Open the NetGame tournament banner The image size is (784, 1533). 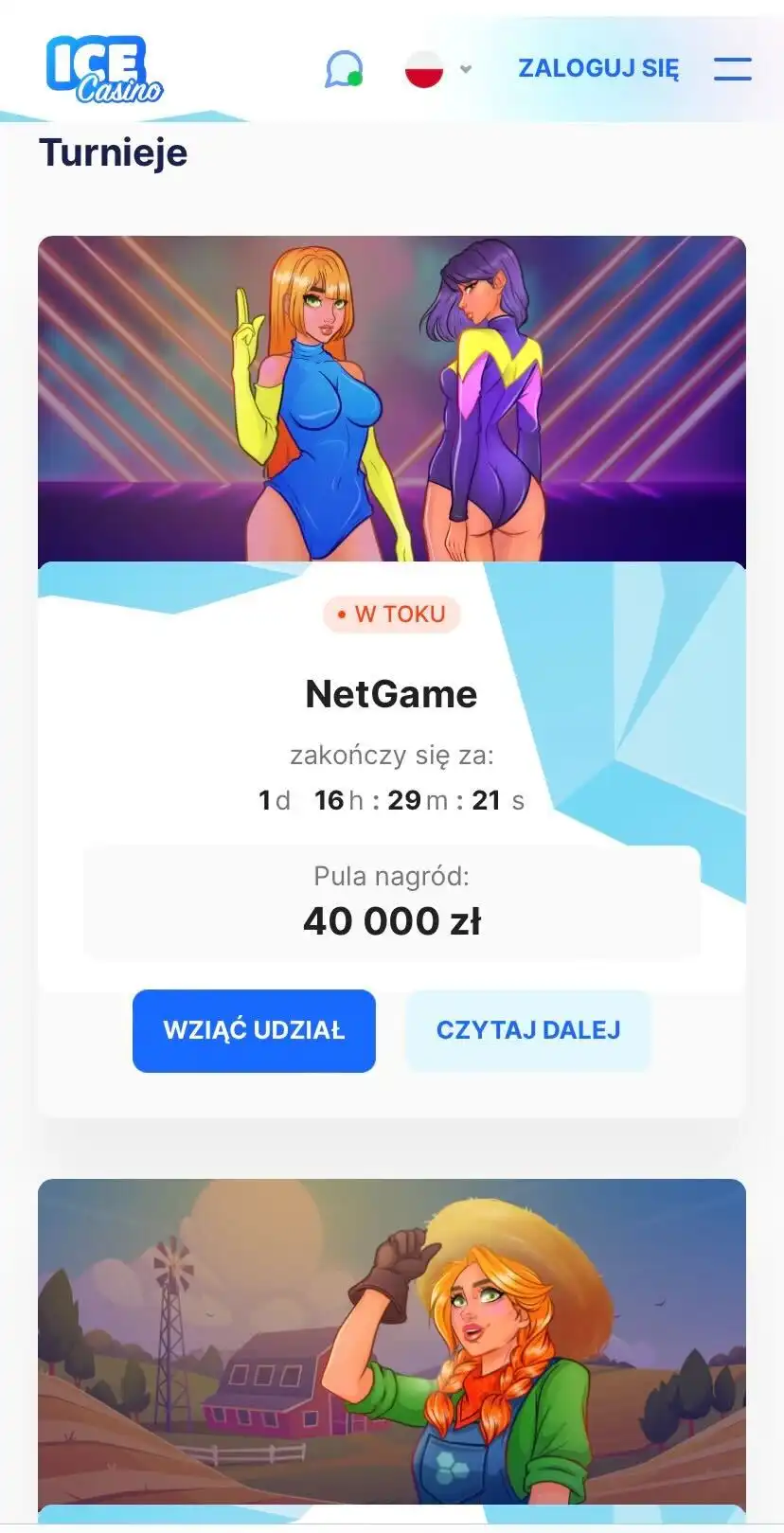pyautogui.click(x=391, y=400)
